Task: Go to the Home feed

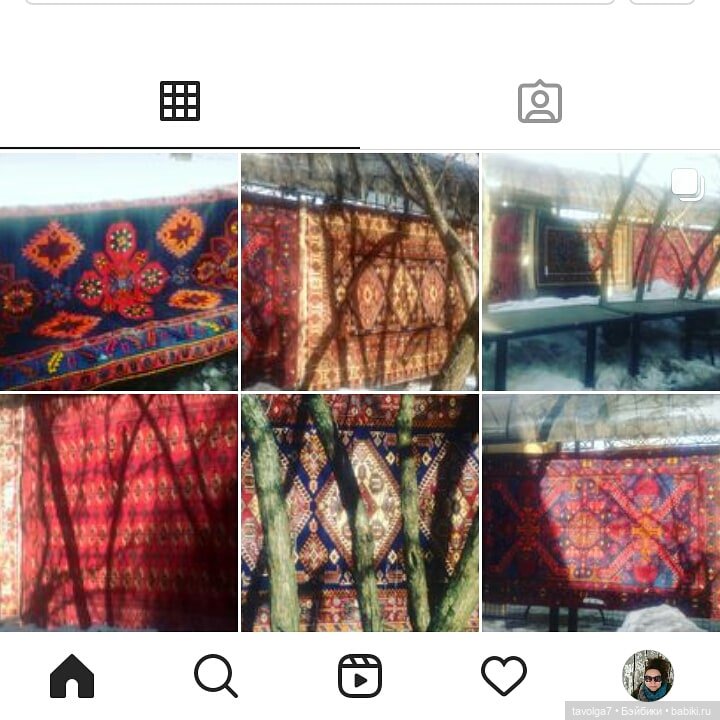Action: click(72, 676)
